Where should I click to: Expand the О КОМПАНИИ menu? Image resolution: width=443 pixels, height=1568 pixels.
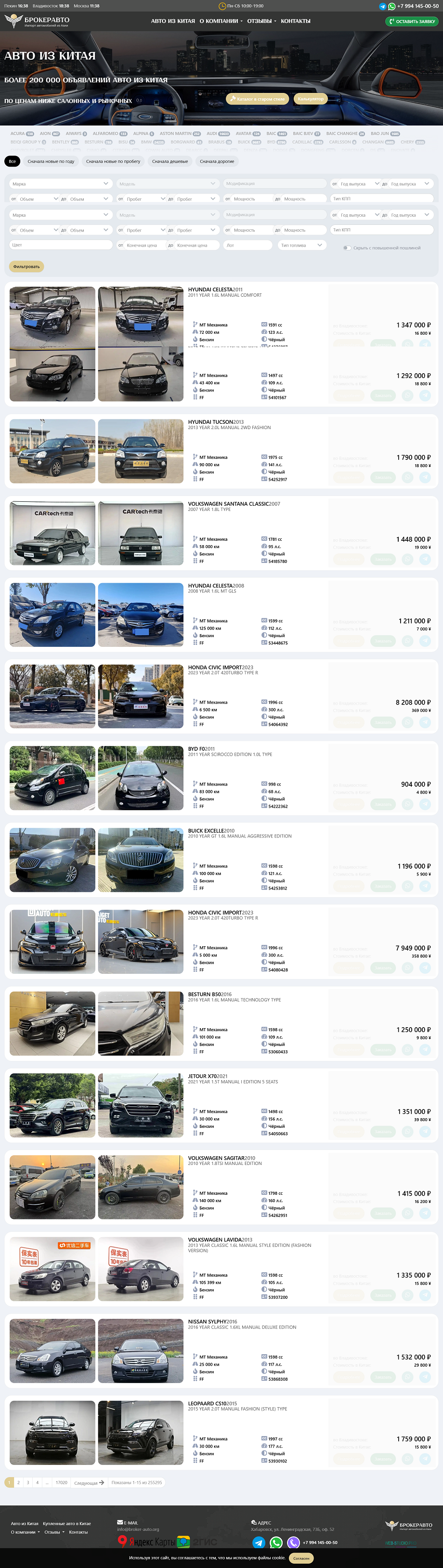click(220, 21)
